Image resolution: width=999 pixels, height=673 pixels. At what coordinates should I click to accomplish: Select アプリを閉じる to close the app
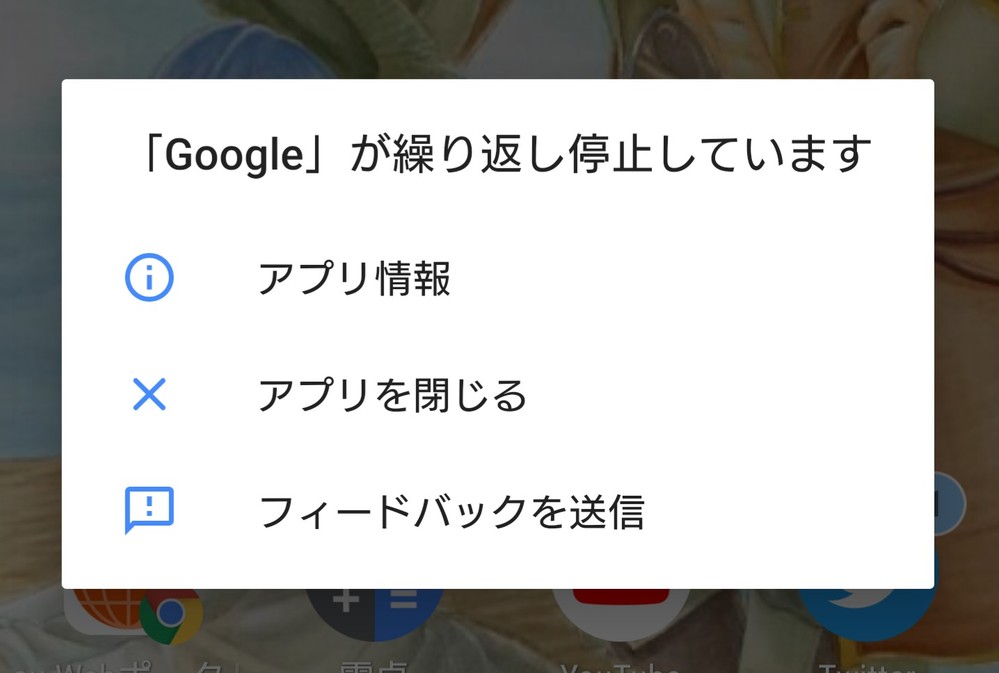pyautogui.click(x=392, y=396)
